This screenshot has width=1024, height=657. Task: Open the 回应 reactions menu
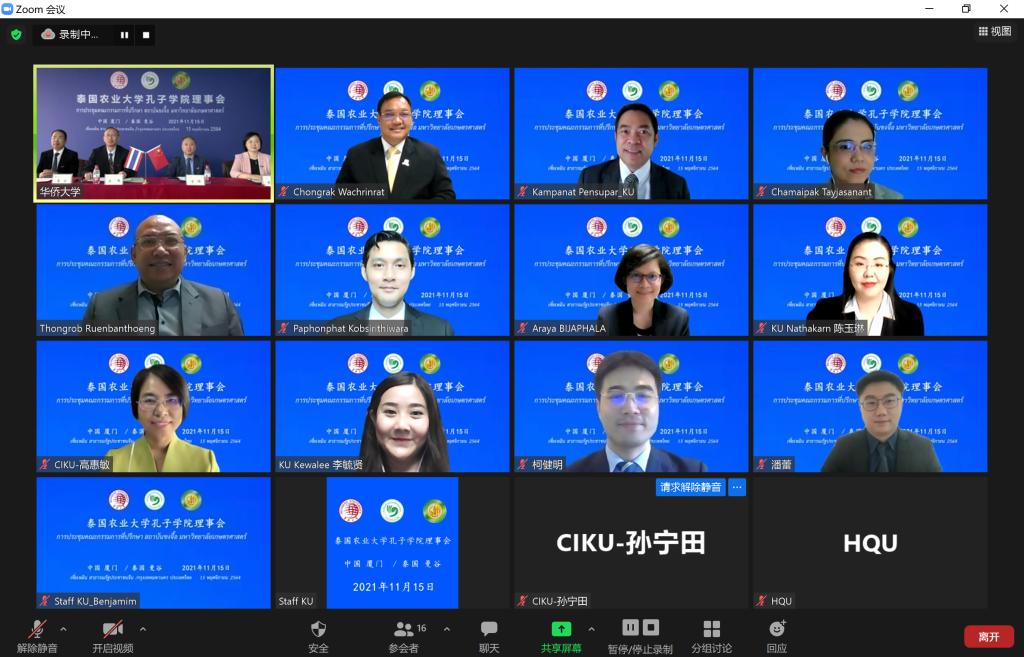pos(777,635)
